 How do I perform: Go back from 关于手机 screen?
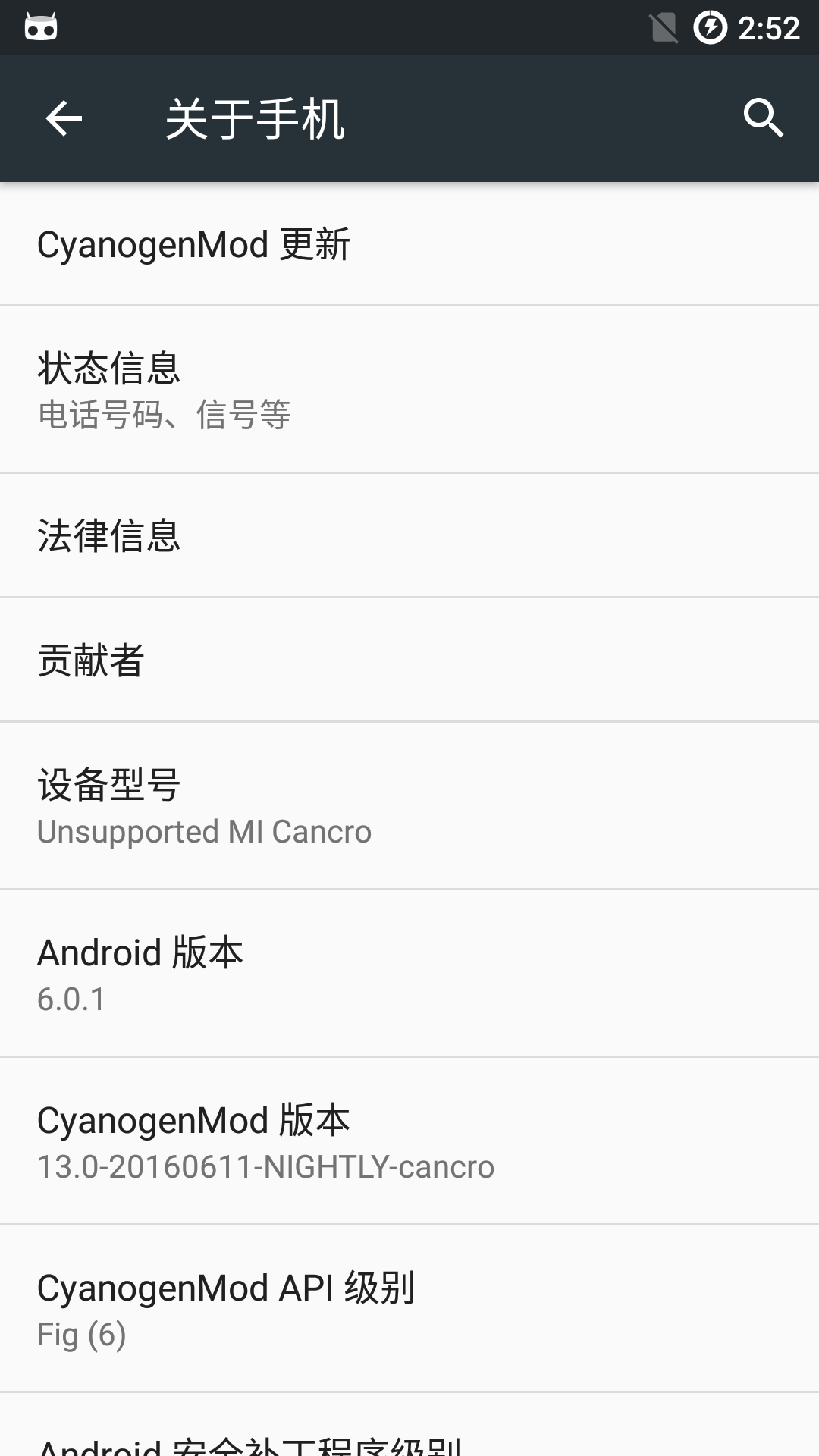point(64,119)
